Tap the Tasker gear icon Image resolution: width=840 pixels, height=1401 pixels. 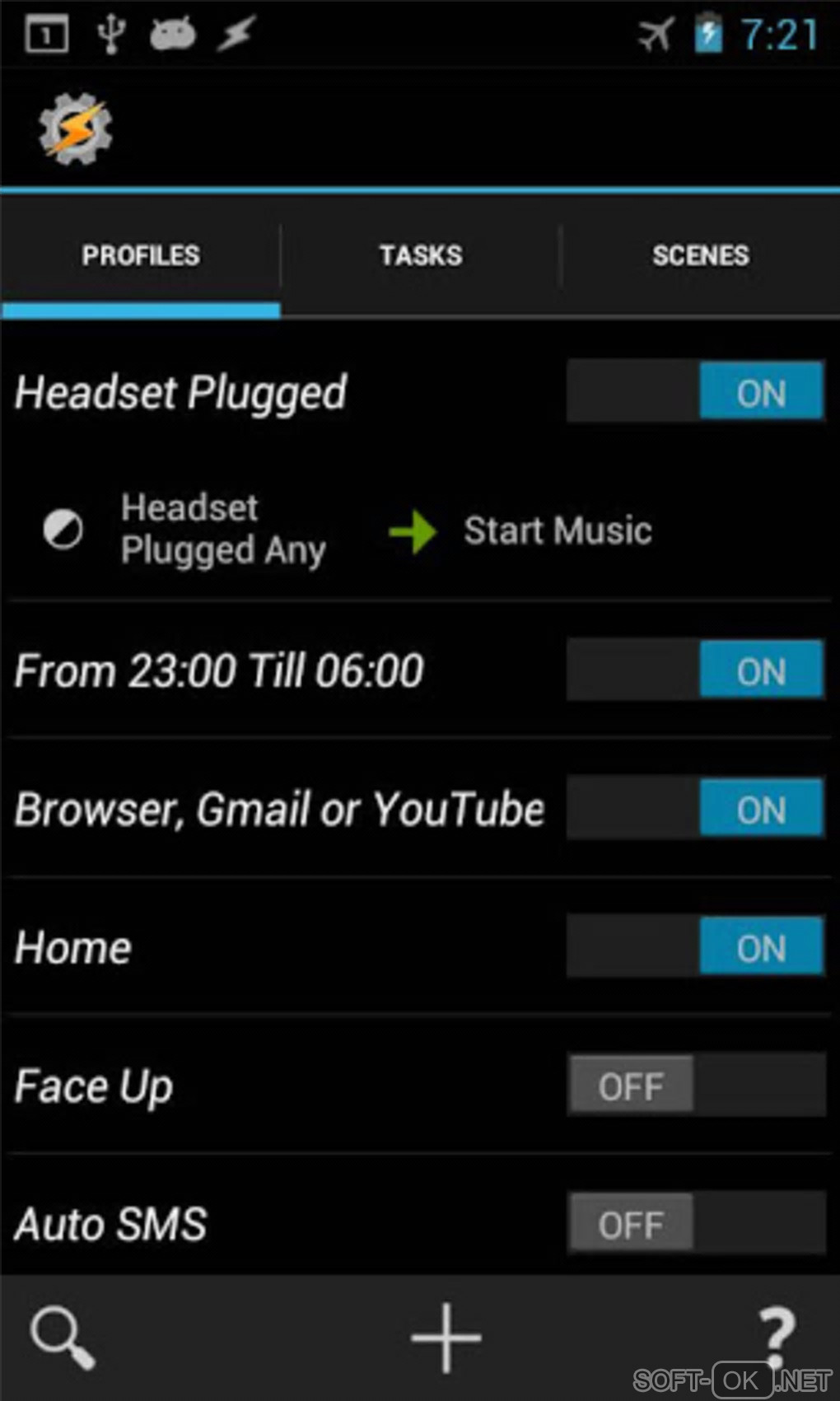(75, 128)
